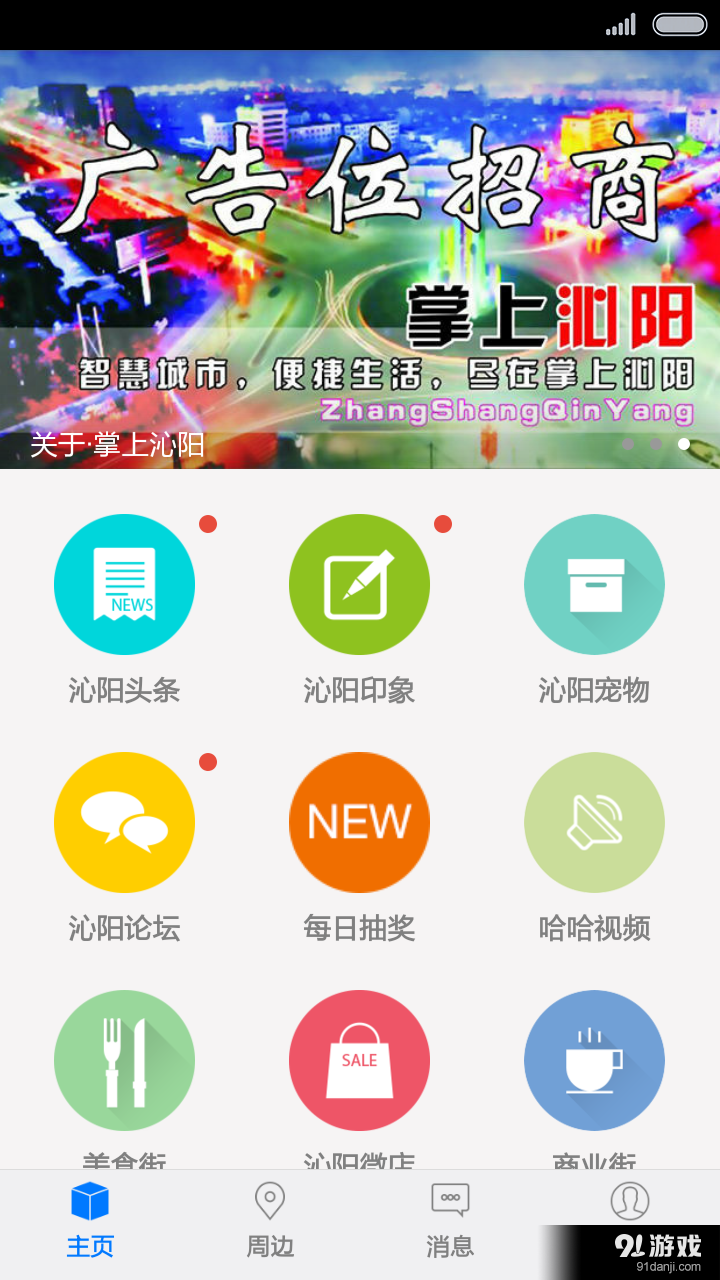Open the 美食街 fork-and-knife icon

124,1060
